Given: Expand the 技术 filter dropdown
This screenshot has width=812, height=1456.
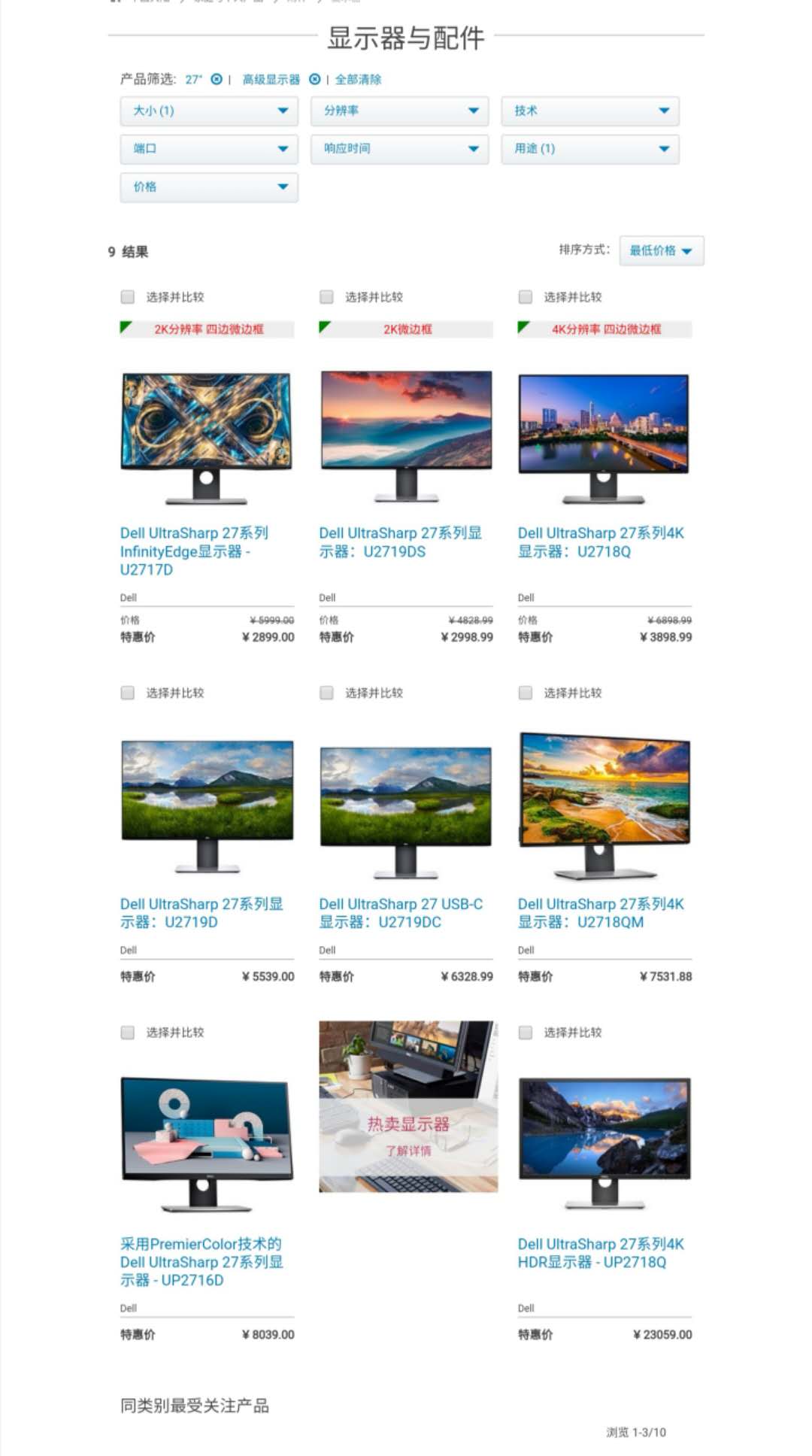Looking at the screenshot, I should click(589, 111).
